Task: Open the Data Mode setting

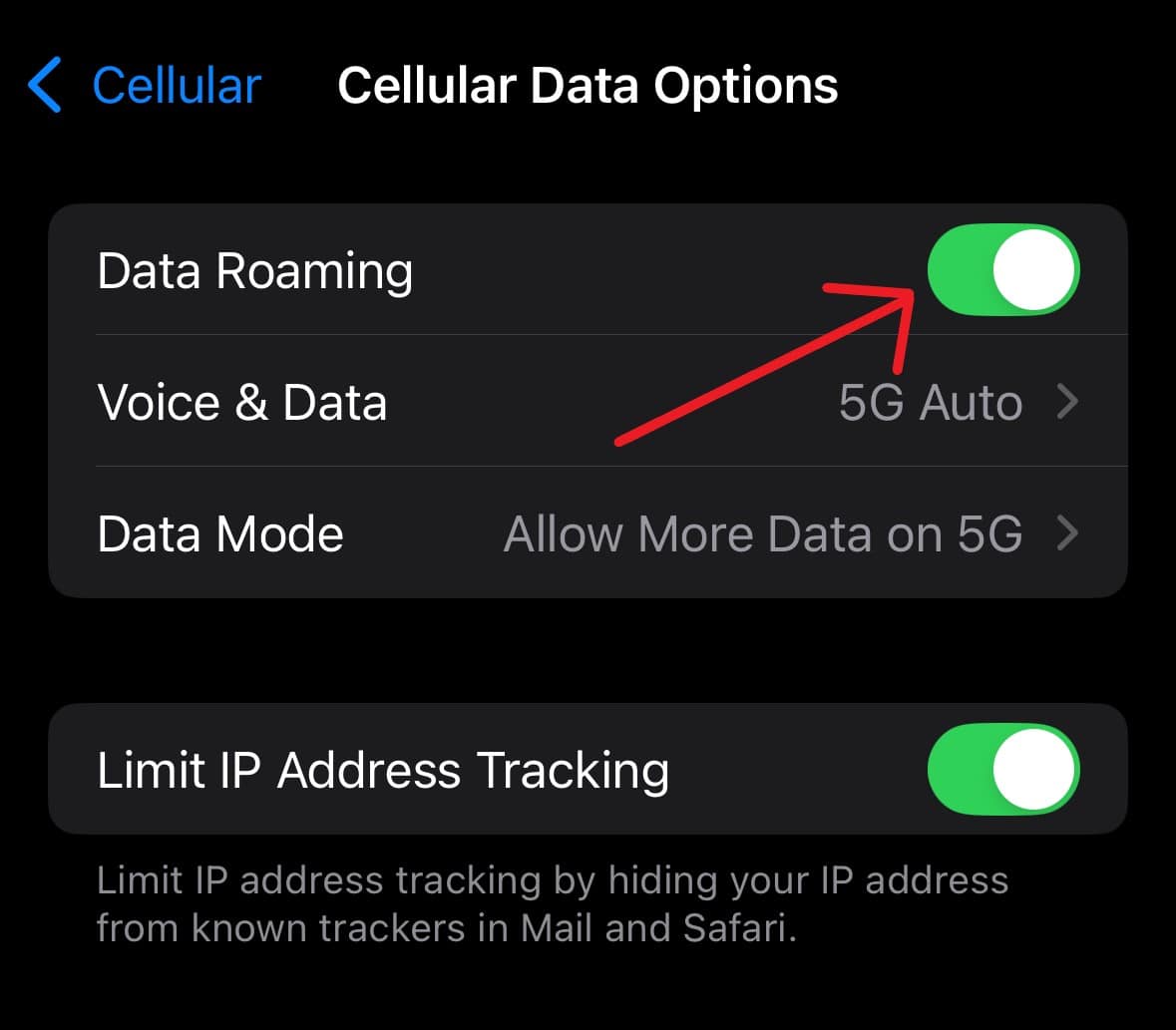Action: click(x=588, y=533)
